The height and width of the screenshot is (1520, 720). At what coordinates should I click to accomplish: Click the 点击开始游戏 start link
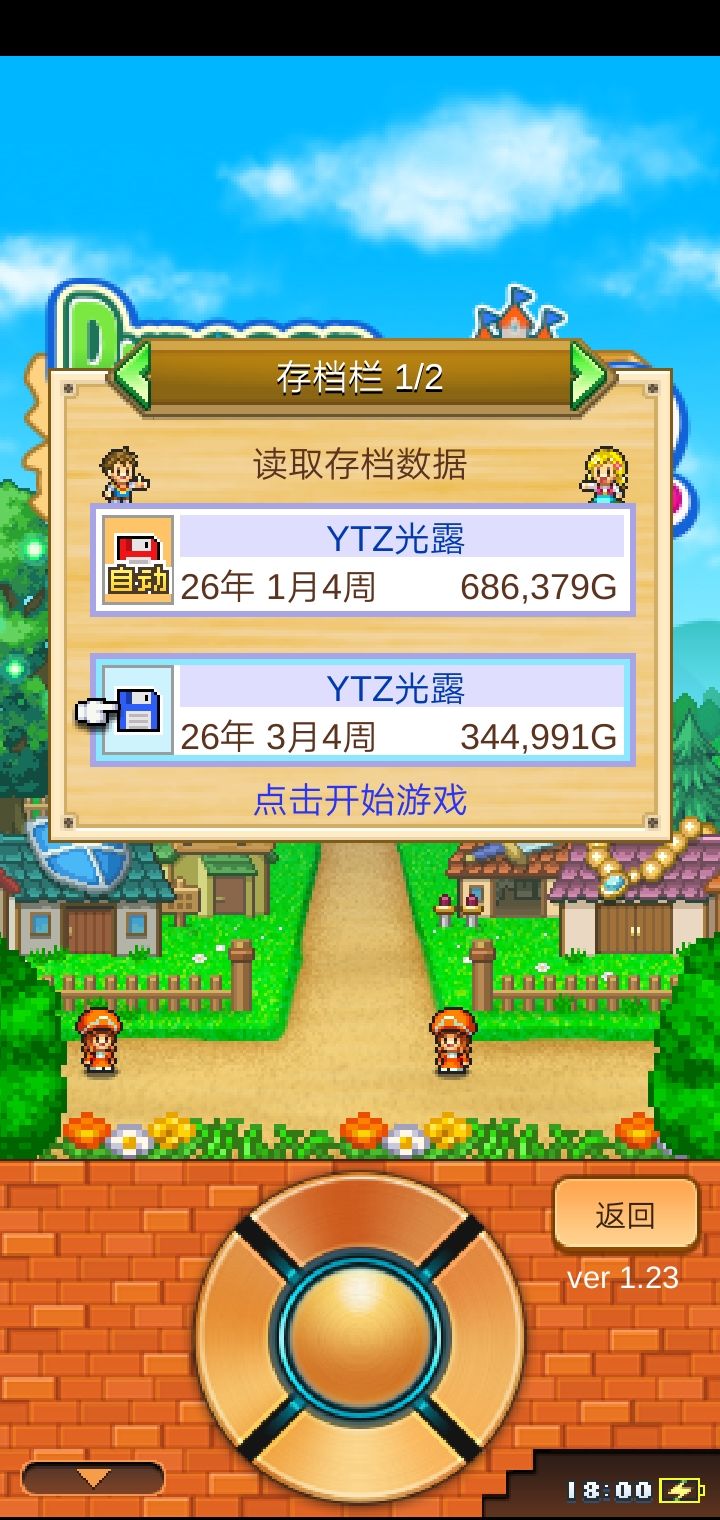tap(360, 800)
